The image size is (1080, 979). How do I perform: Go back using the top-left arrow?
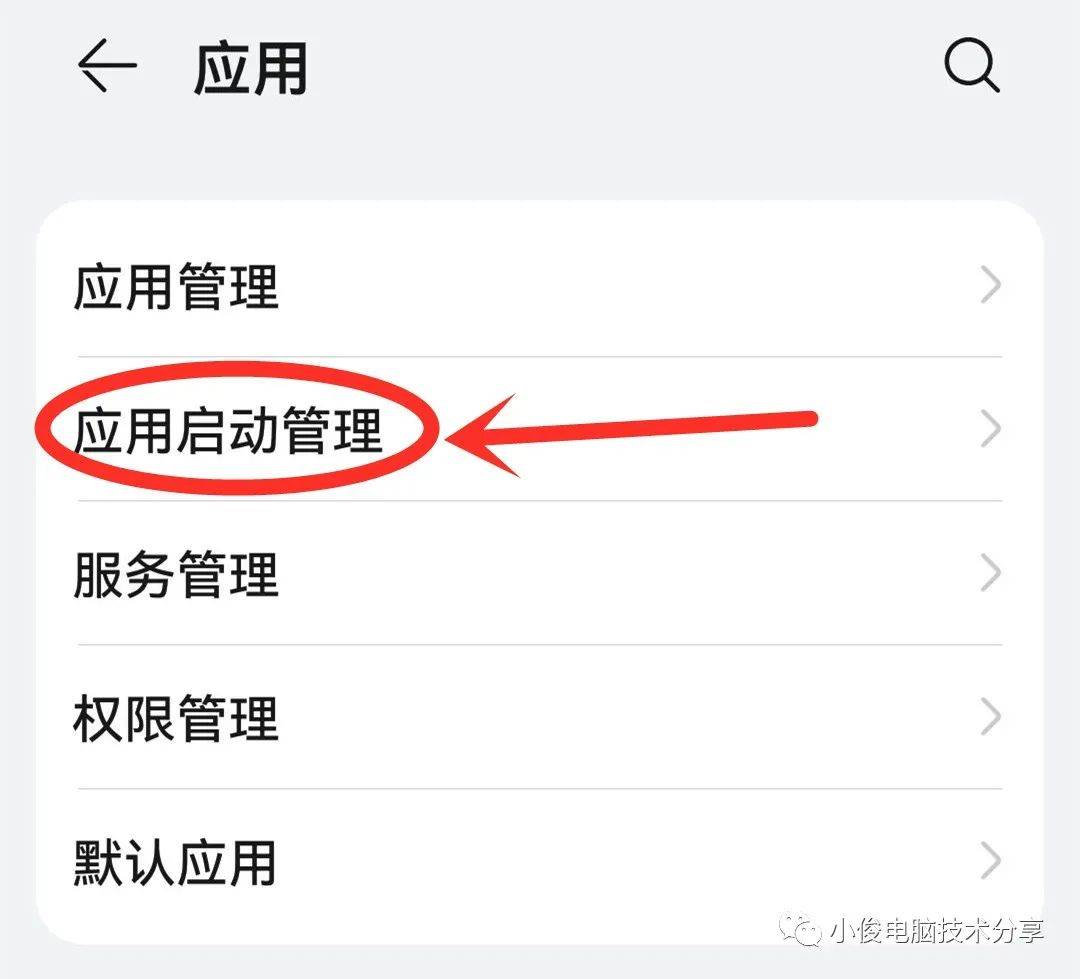106,67
